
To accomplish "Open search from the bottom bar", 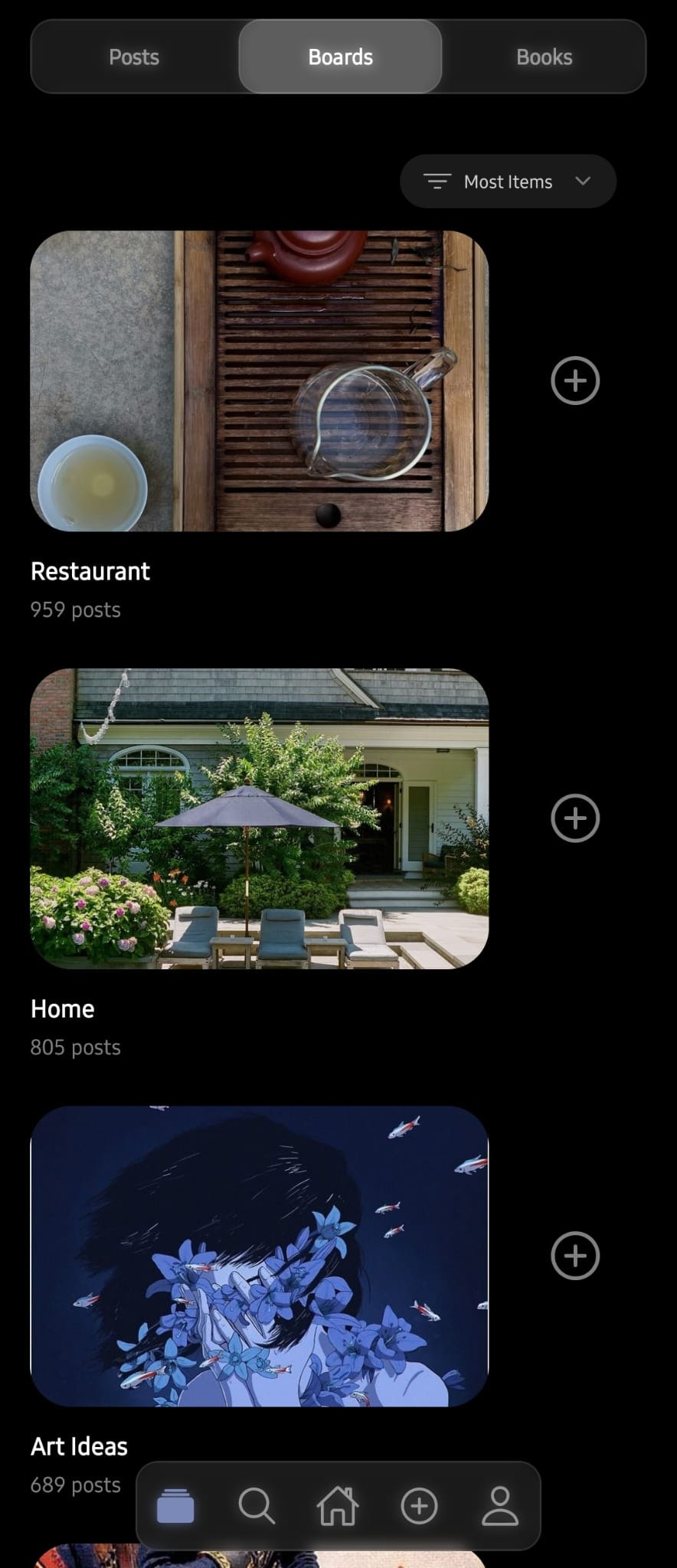I will tap(257, 1506).
